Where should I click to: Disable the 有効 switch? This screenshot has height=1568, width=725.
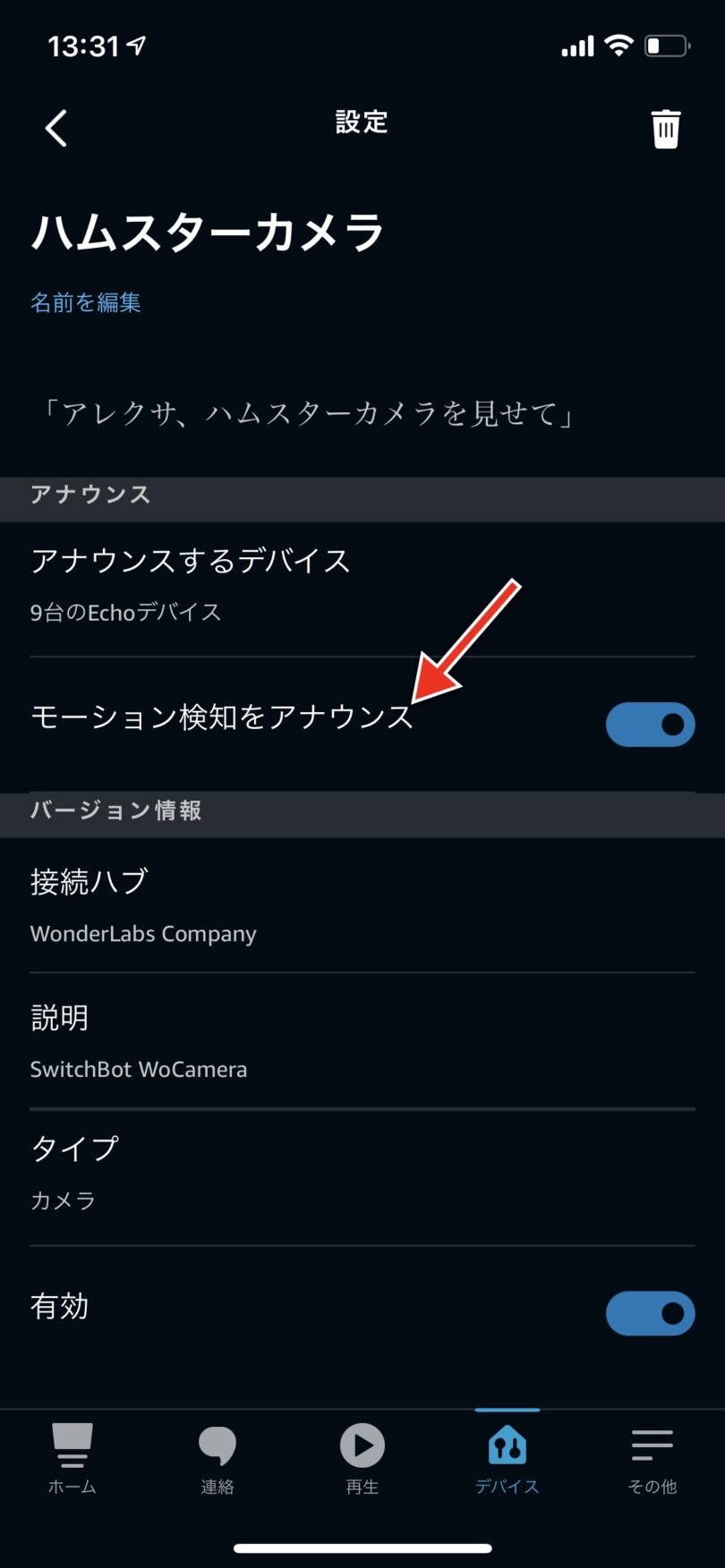click(x=650, y=1312)
